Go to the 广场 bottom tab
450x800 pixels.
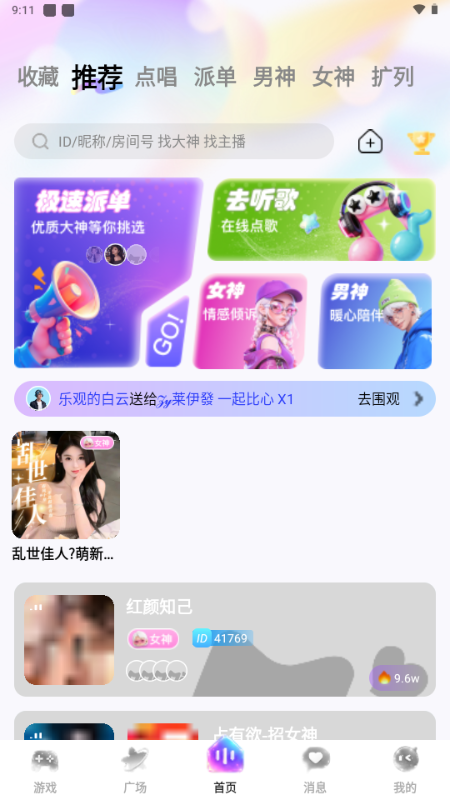click(x=135, y=771)
